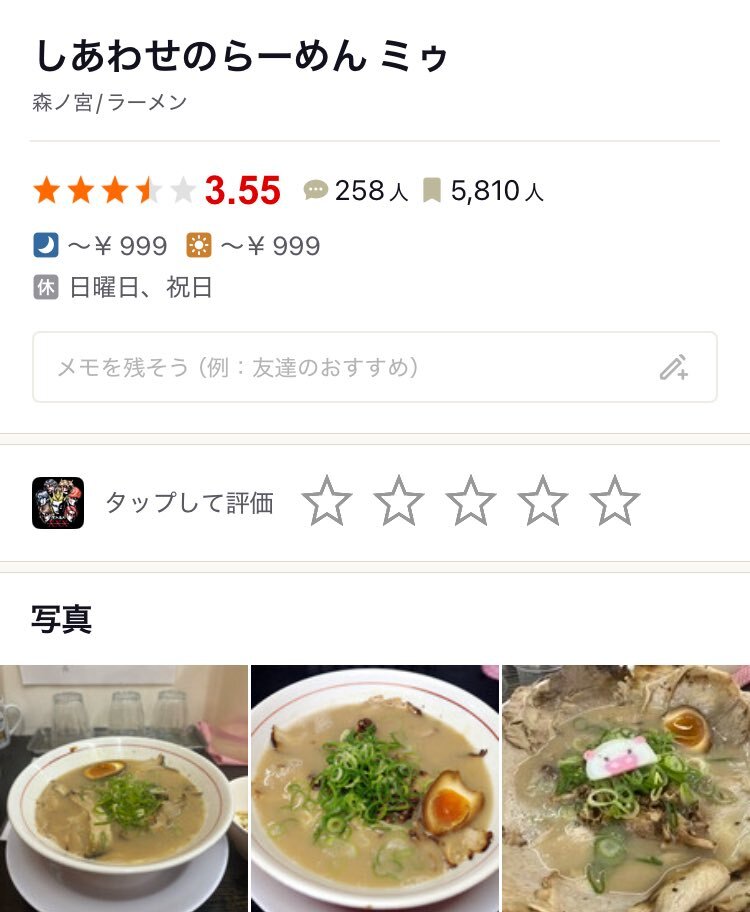Select the fourth rating star

pos(543,501)
